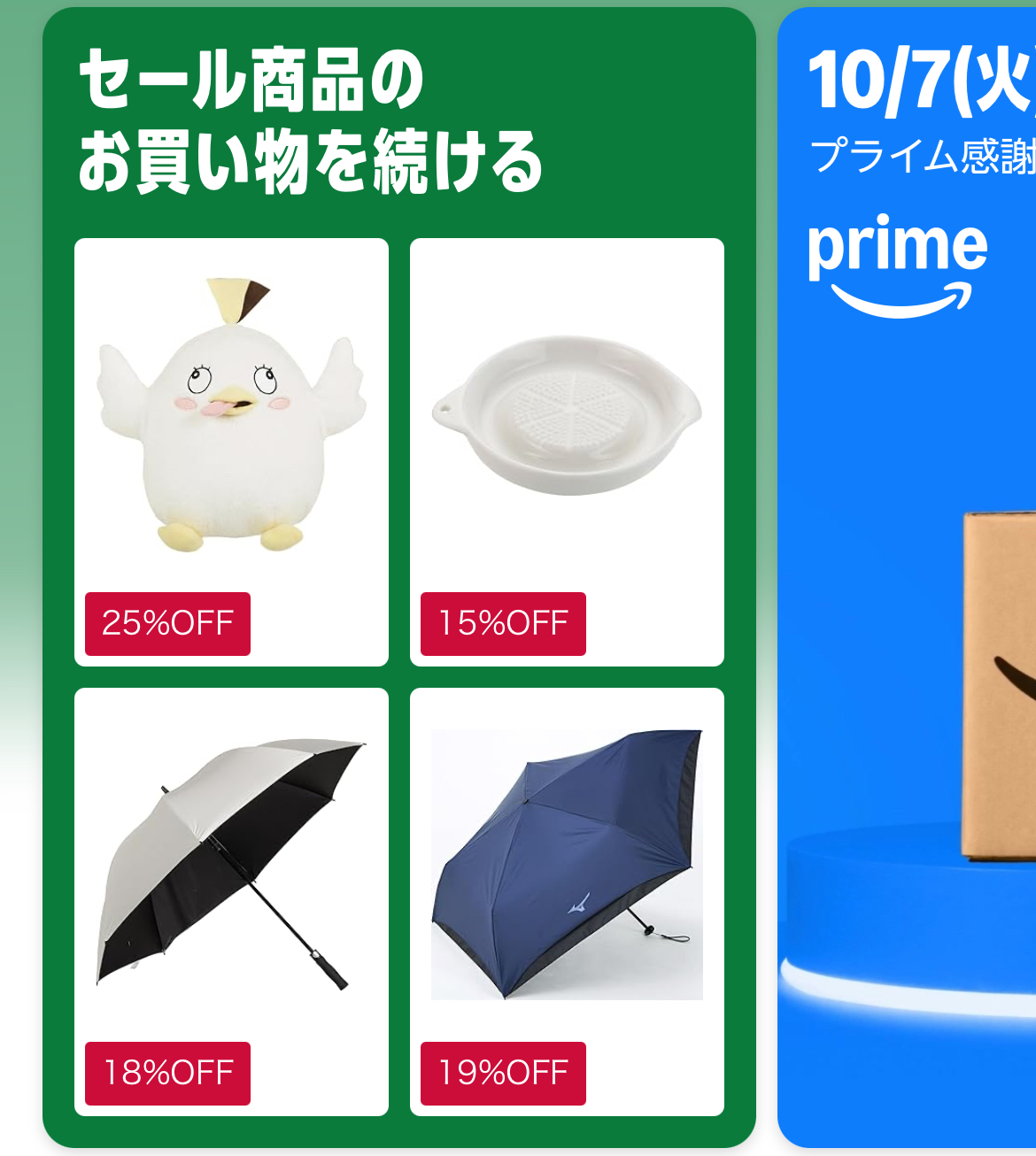Select the silver golf umbrella 18%OFF item
Viewport: 1036px width, 1156px height.
[231, 866]
